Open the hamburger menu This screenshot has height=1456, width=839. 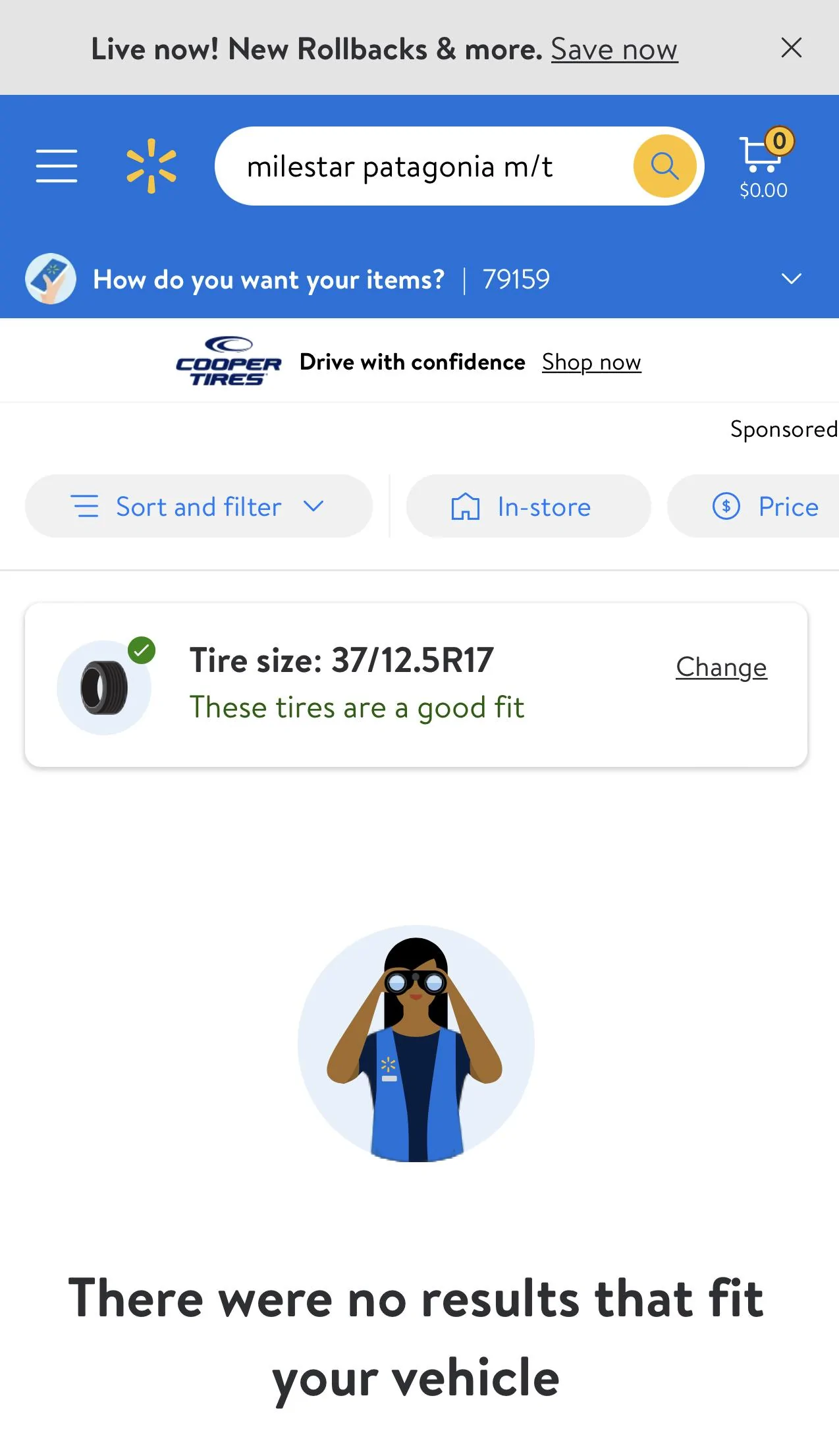click(57, 165)
